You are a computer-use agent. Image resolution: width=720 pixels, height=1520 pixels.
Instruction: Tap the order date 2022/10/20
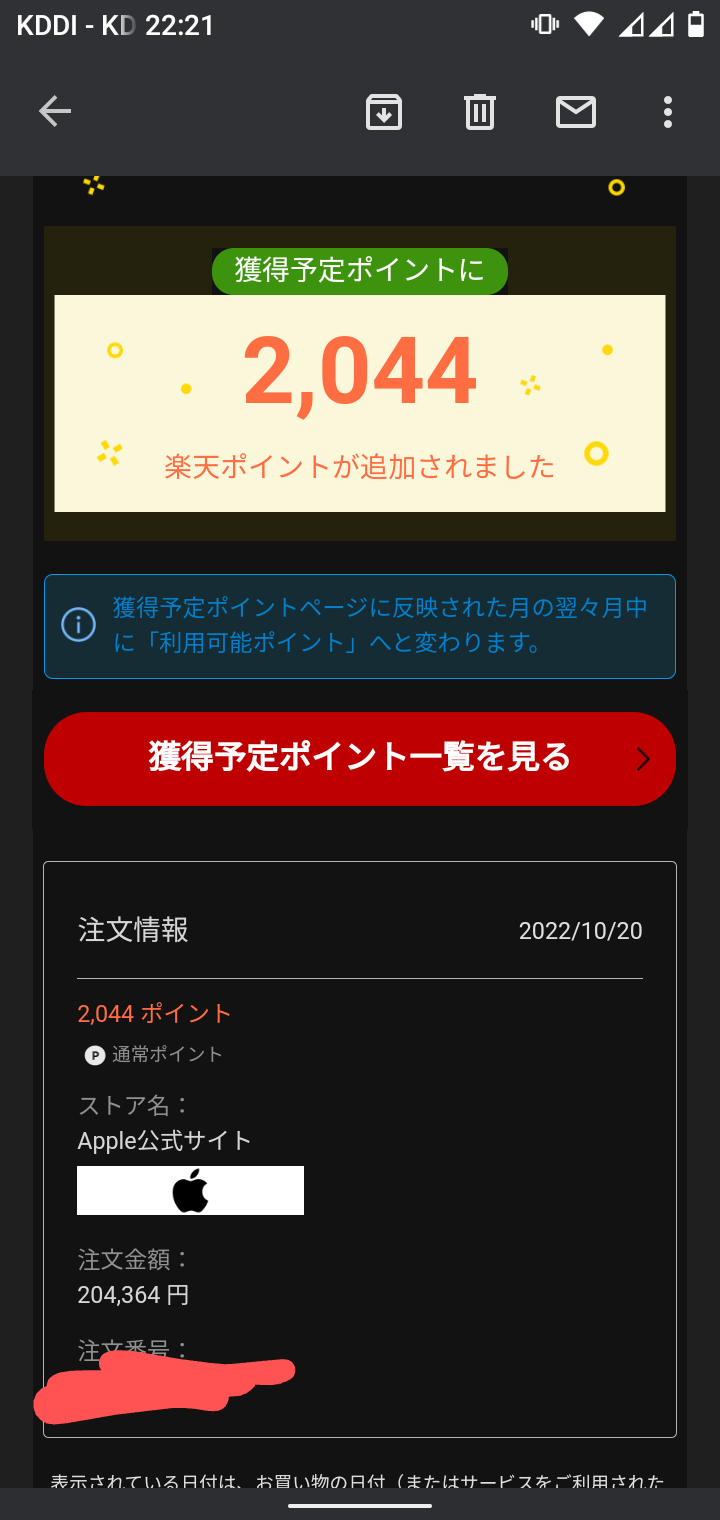tap(580, 930)
